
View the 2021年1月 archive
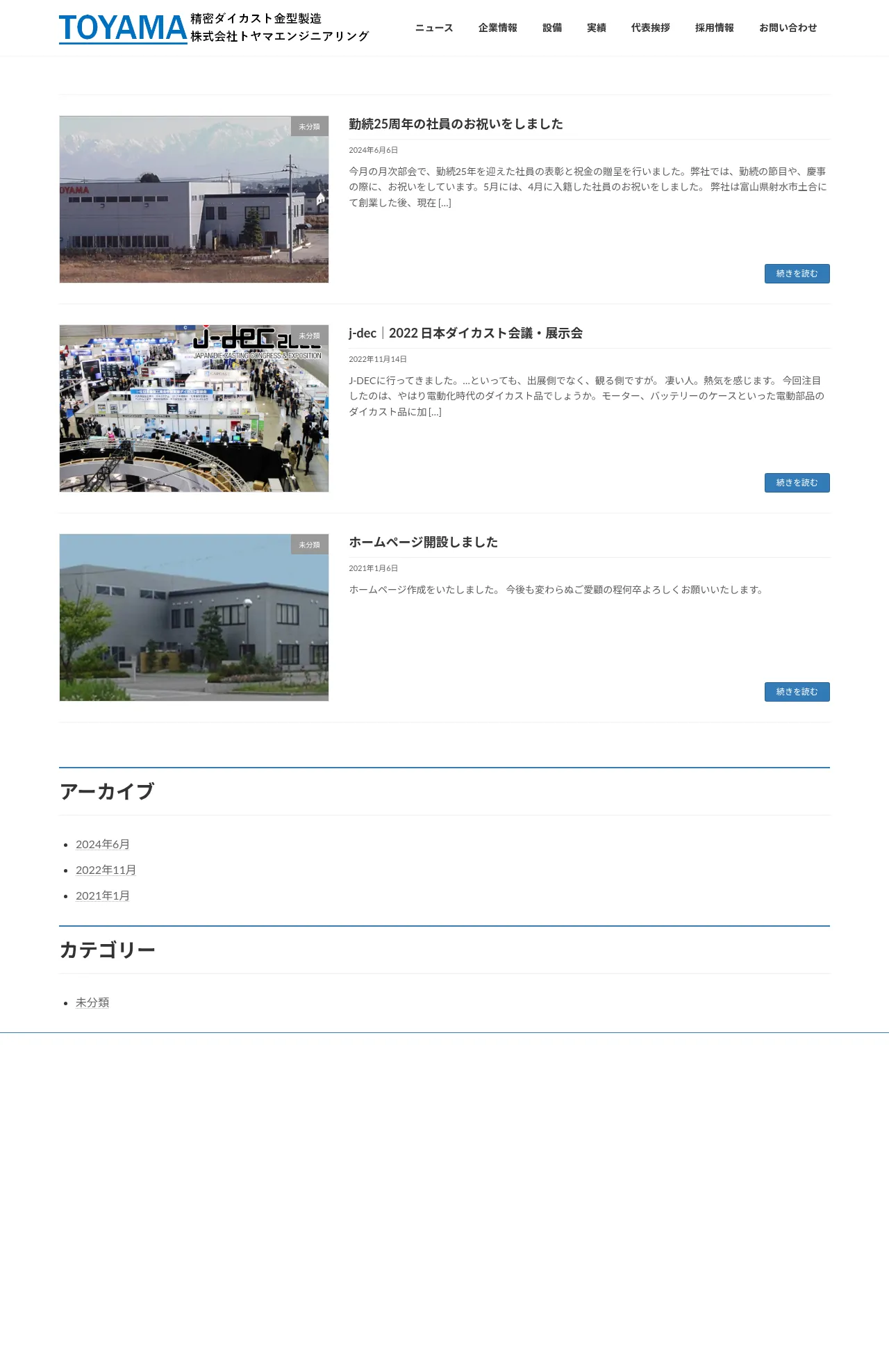tap(103, 896)
